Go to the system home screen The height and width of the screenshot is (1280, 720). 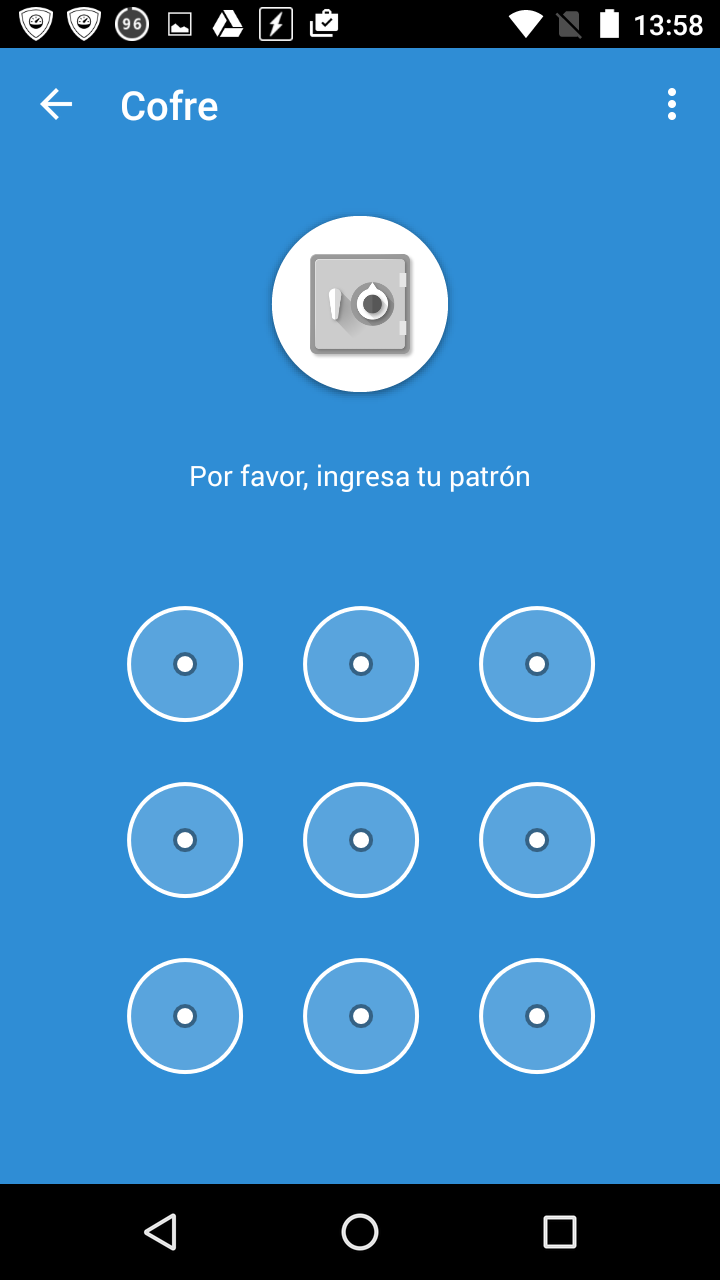pyautogui.click(x=360, y=1232)
